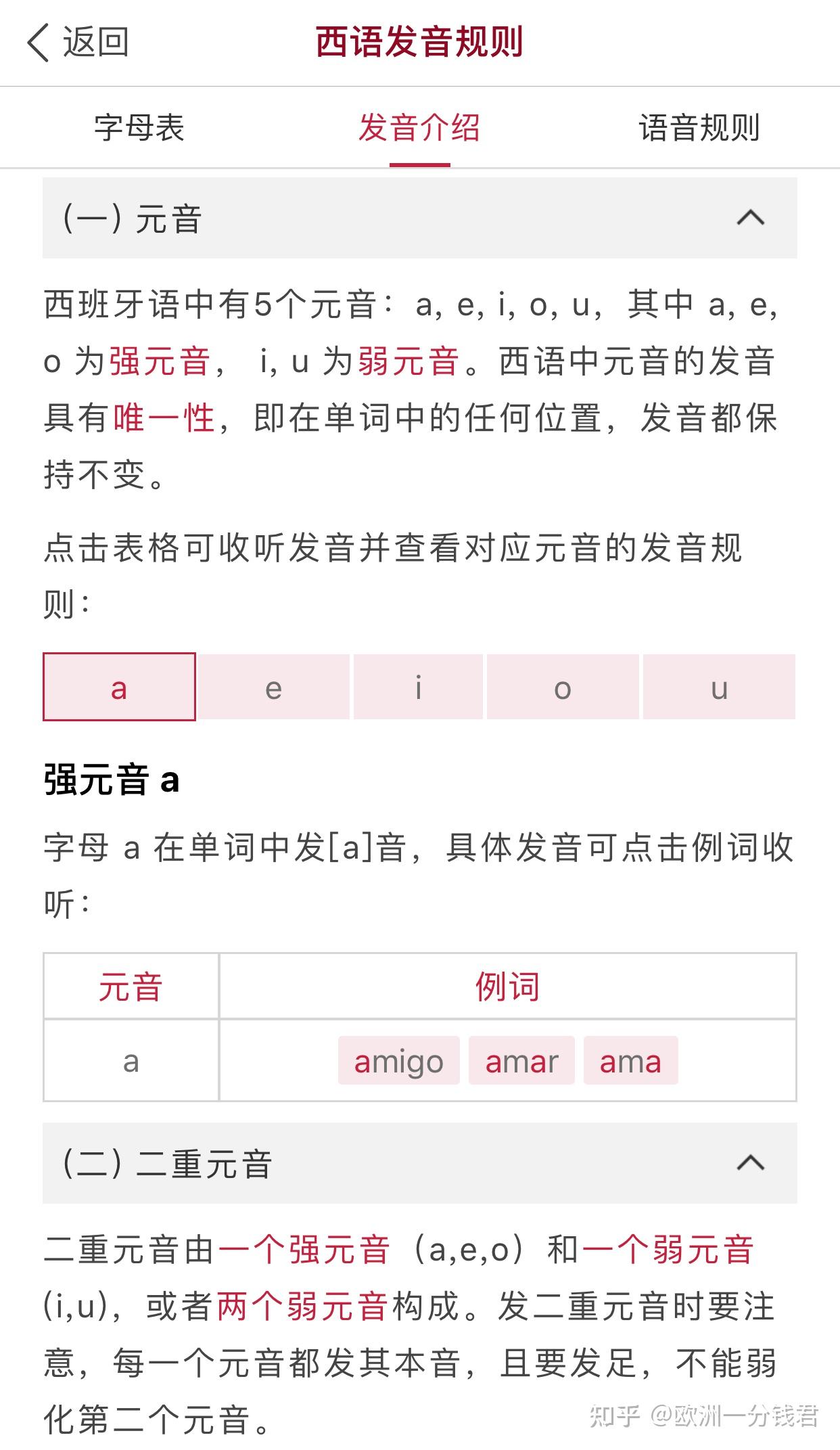840x1450 pixels.
Task: Listen to the example word amar
Action: (521, 1060)
